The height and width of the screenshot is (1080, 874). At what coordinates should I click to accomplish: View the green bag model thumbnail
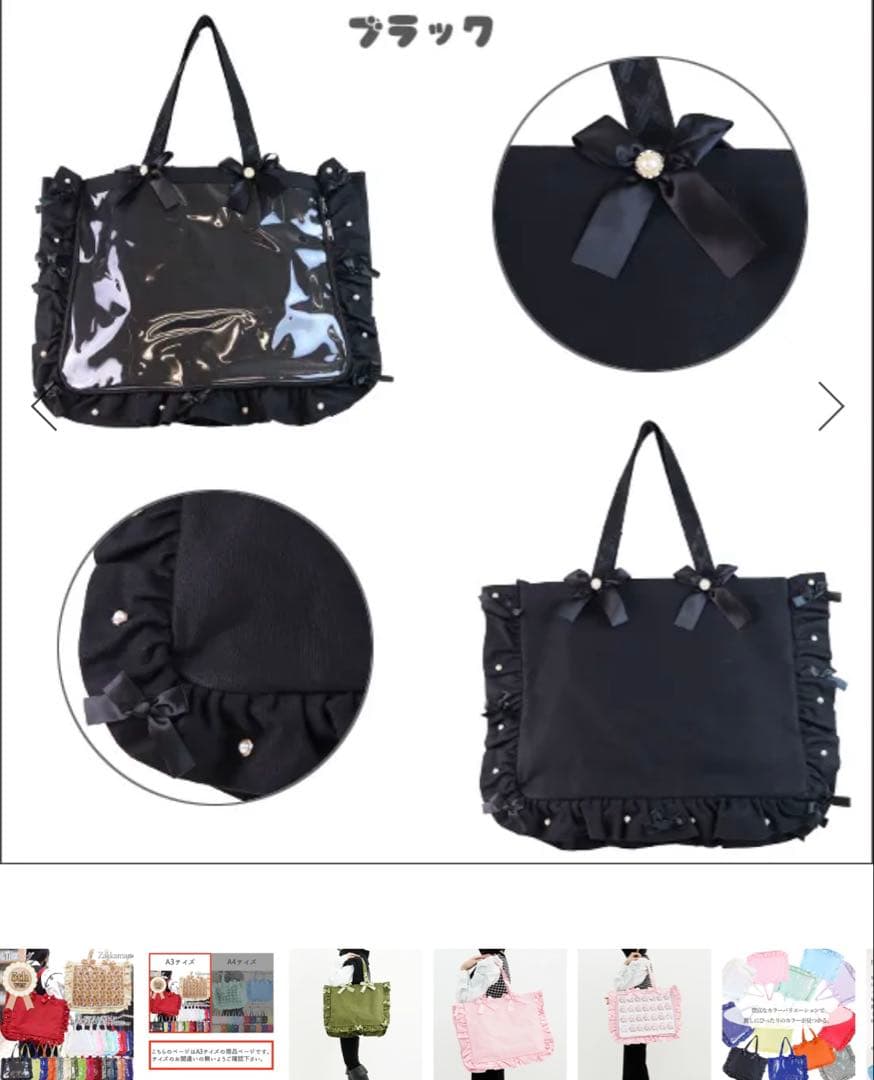(x=355, y=1012)
